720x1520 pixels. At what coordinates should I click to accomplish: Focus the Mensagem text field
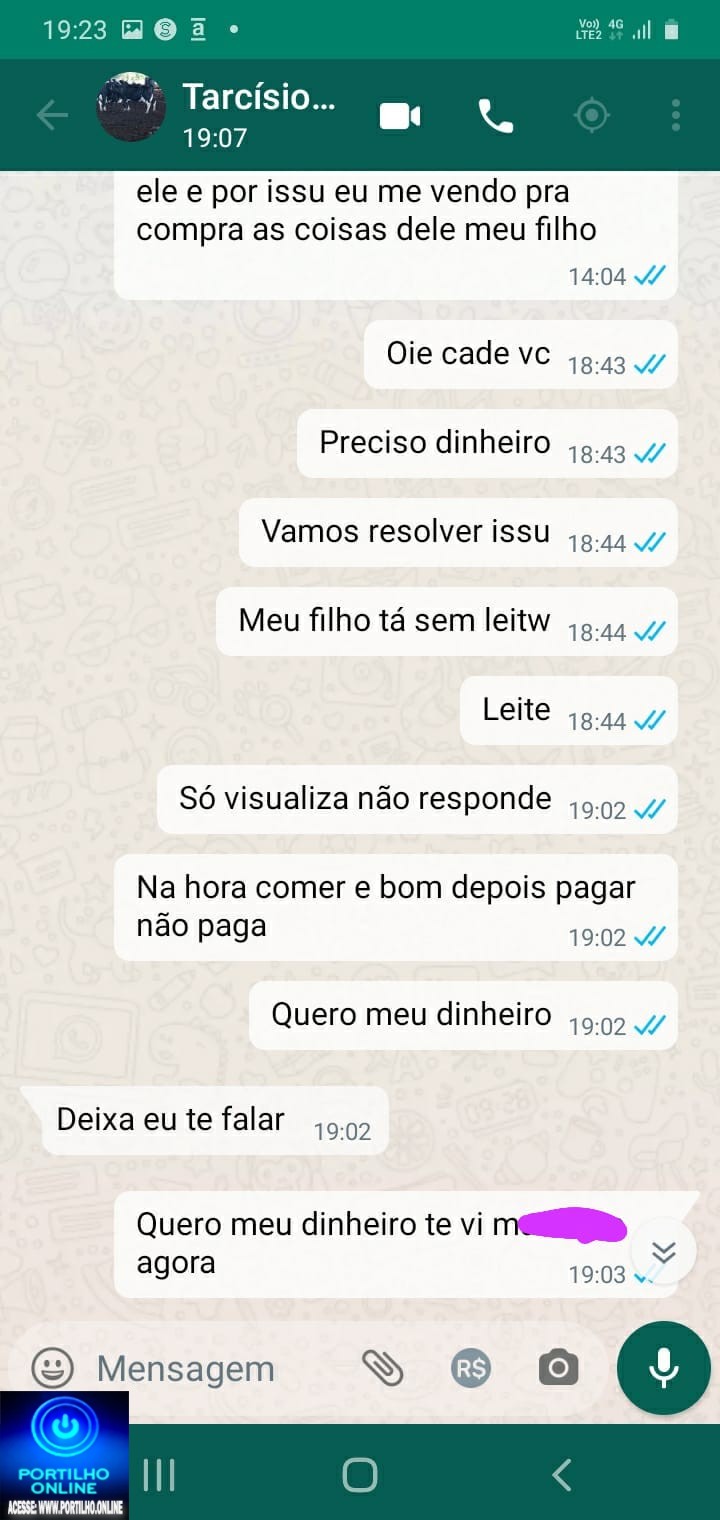[200, 1368]
